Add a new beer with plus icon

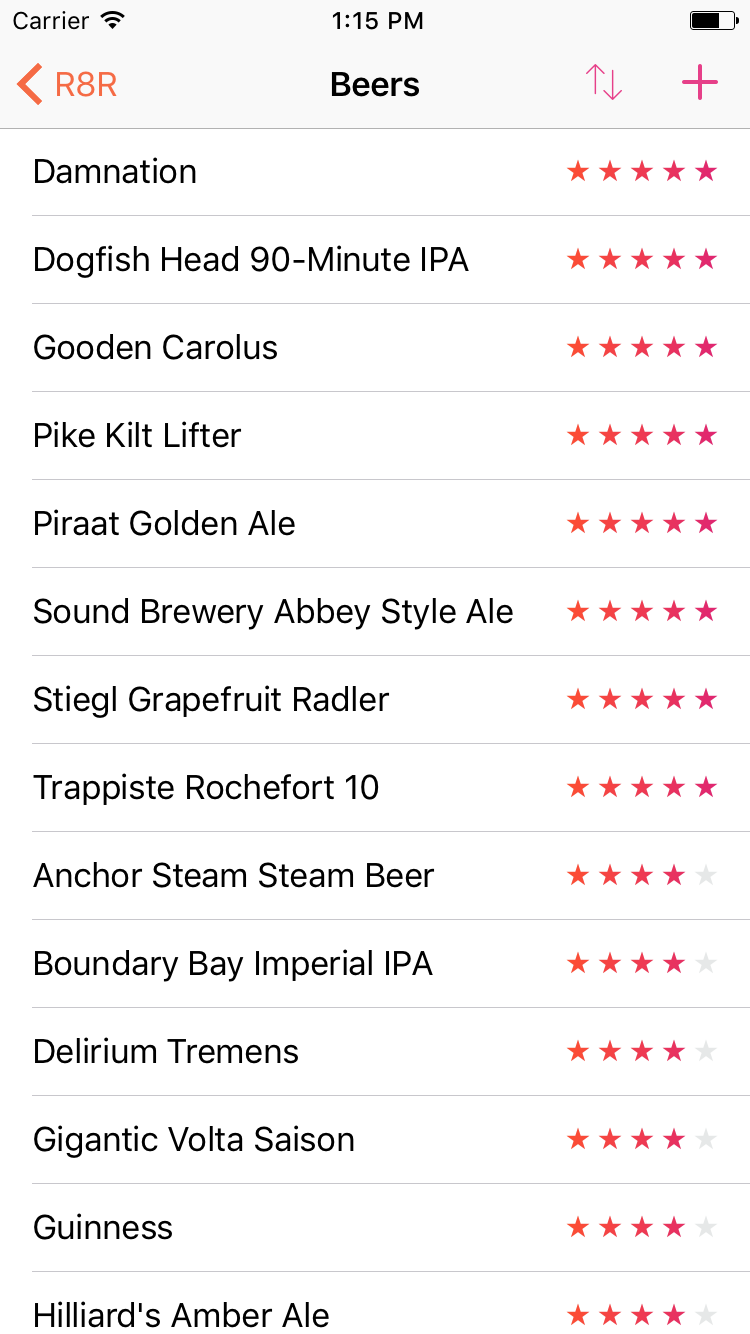click(x=700, y=83)
